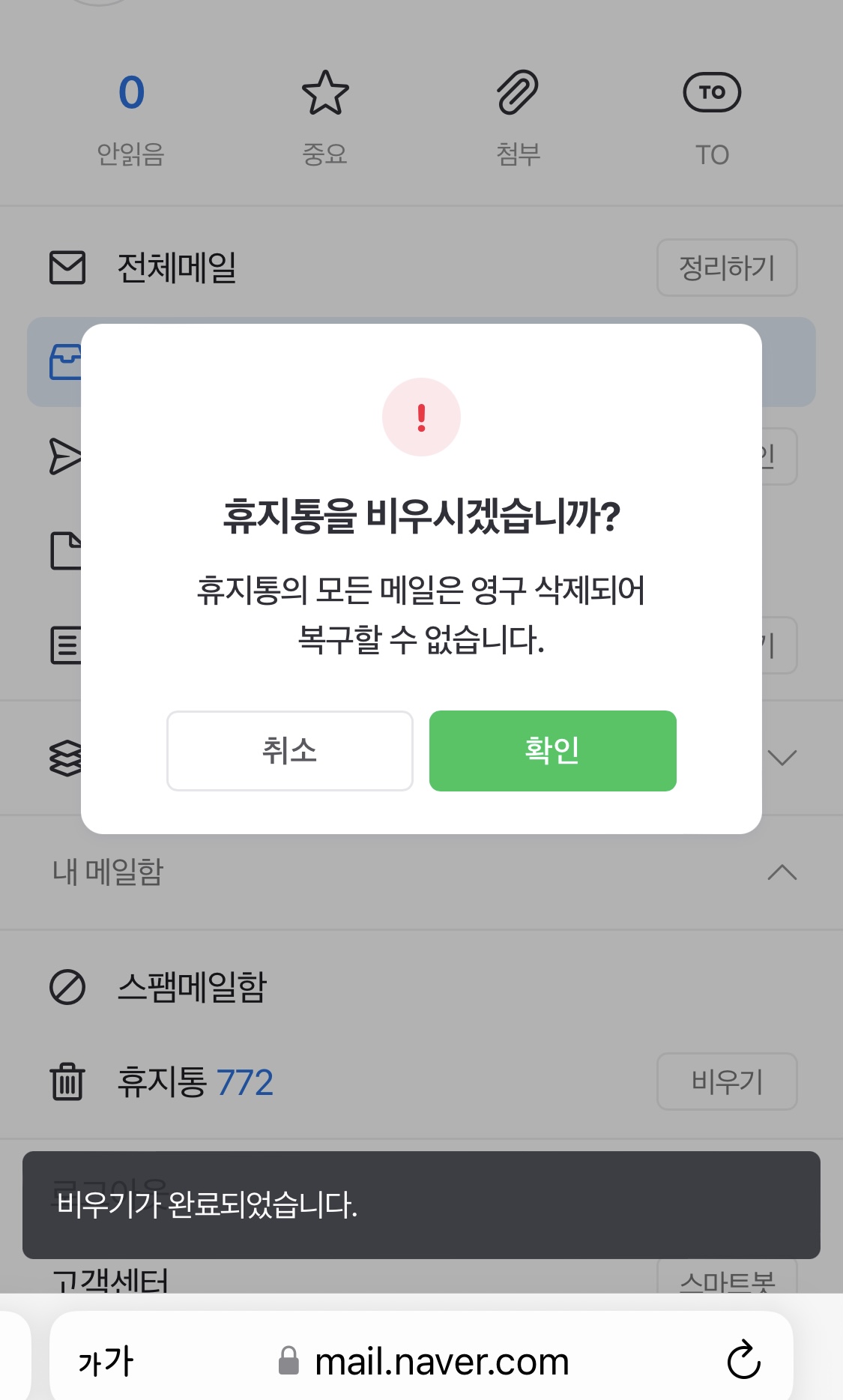Tap the 정리하기 button

(726, 268)
